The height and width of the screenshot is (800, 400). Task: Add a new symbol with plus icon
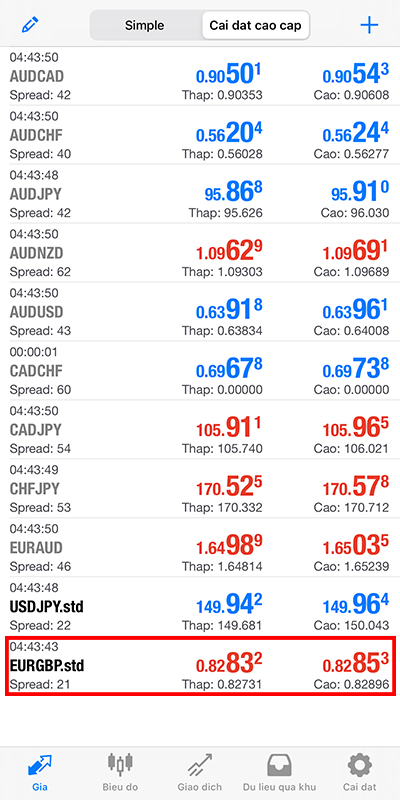coord(369,25)
